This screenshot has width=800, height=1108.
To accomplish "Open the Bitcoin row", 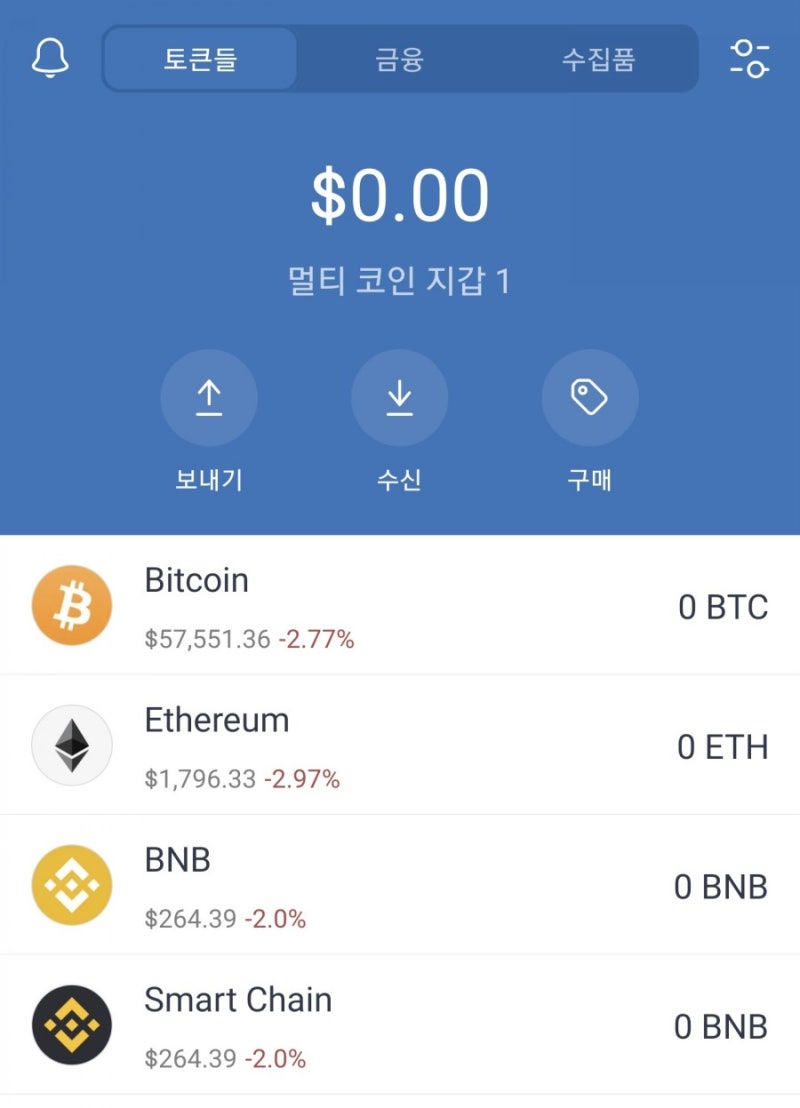I will (400, 606).
